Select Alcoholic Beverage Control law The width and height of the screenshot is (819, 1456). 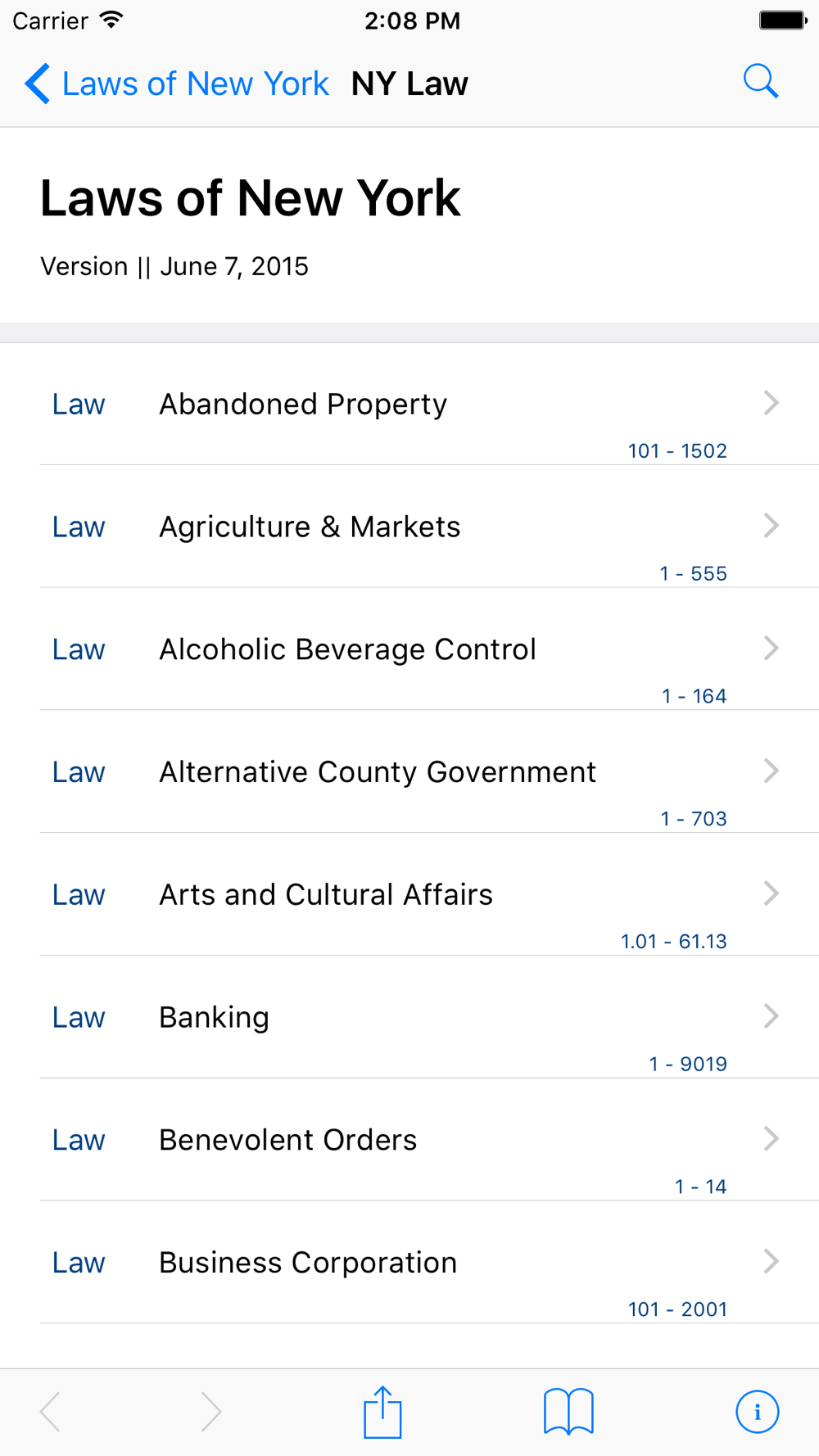(x=409, y=649)
